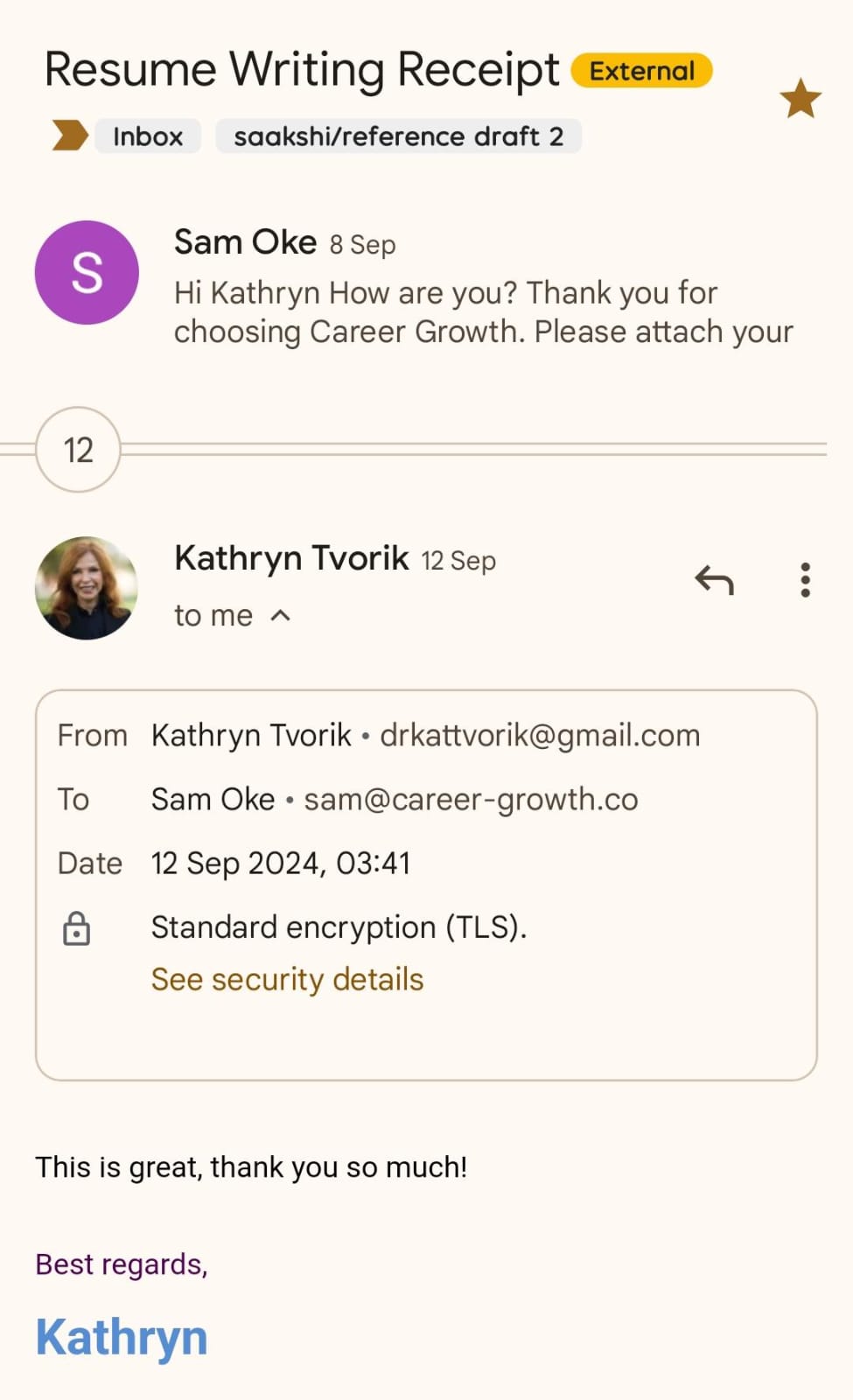853x1400 pixels.
Task: Tap the Inbox label chip
Action: [148, 136]
